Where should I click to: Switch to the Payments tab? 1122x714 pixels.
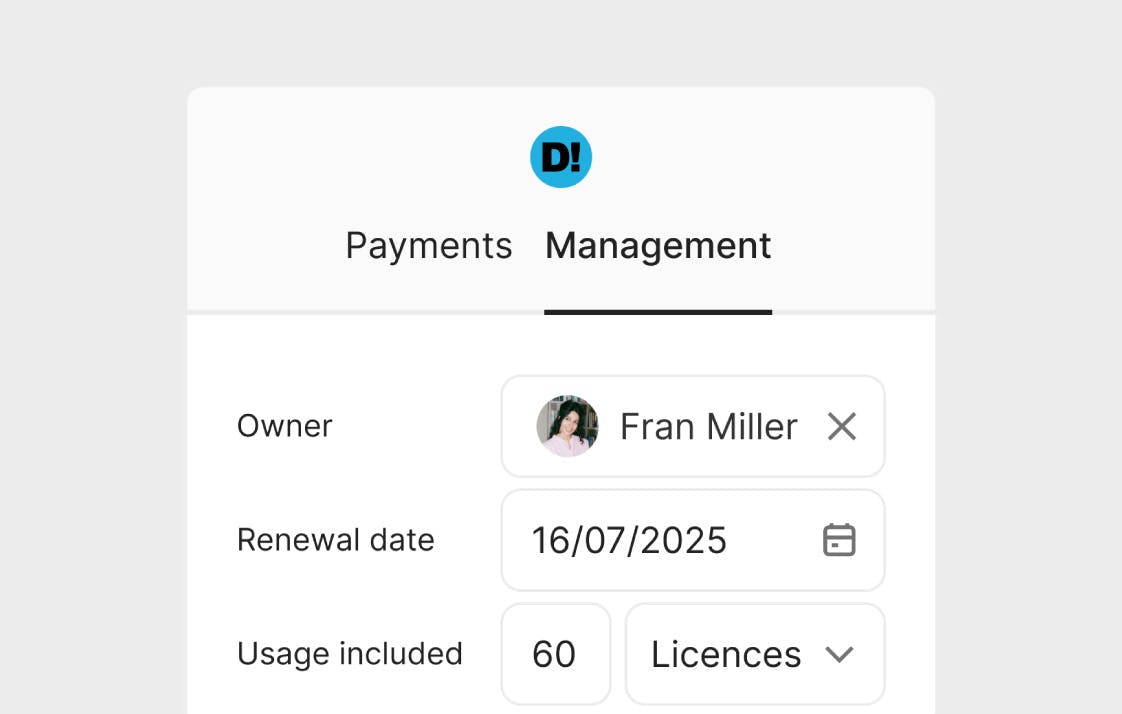click(428, 246)
